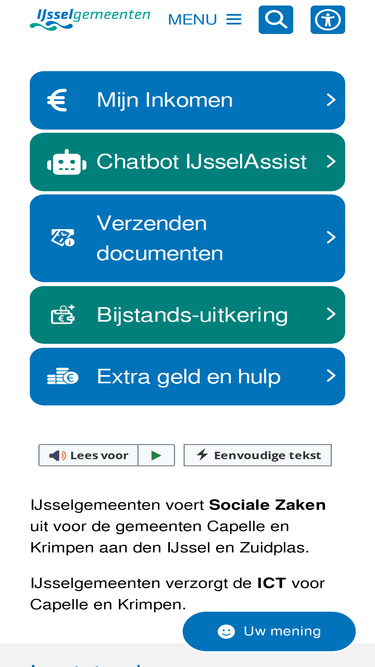Open the accessibility options icon
Viewport: 375px width, 667px height.
pos(327,20)
